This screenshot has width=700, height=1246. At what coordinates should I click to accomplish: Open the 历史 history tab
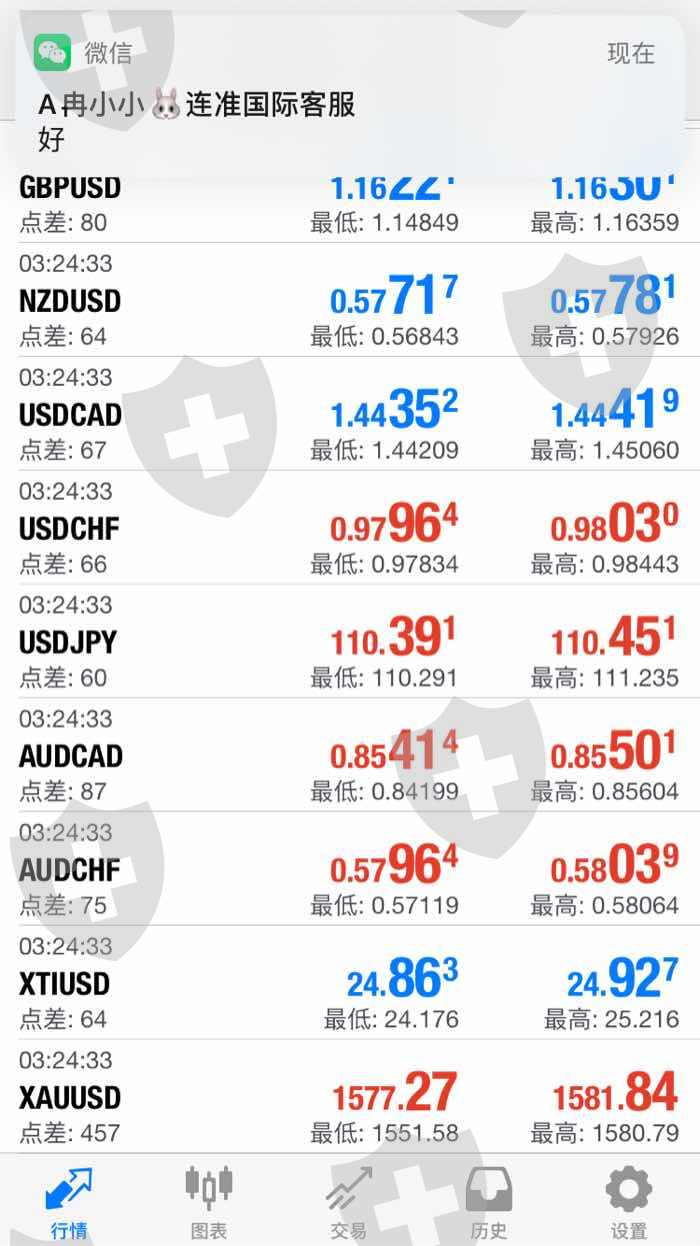coord(489,1201)
